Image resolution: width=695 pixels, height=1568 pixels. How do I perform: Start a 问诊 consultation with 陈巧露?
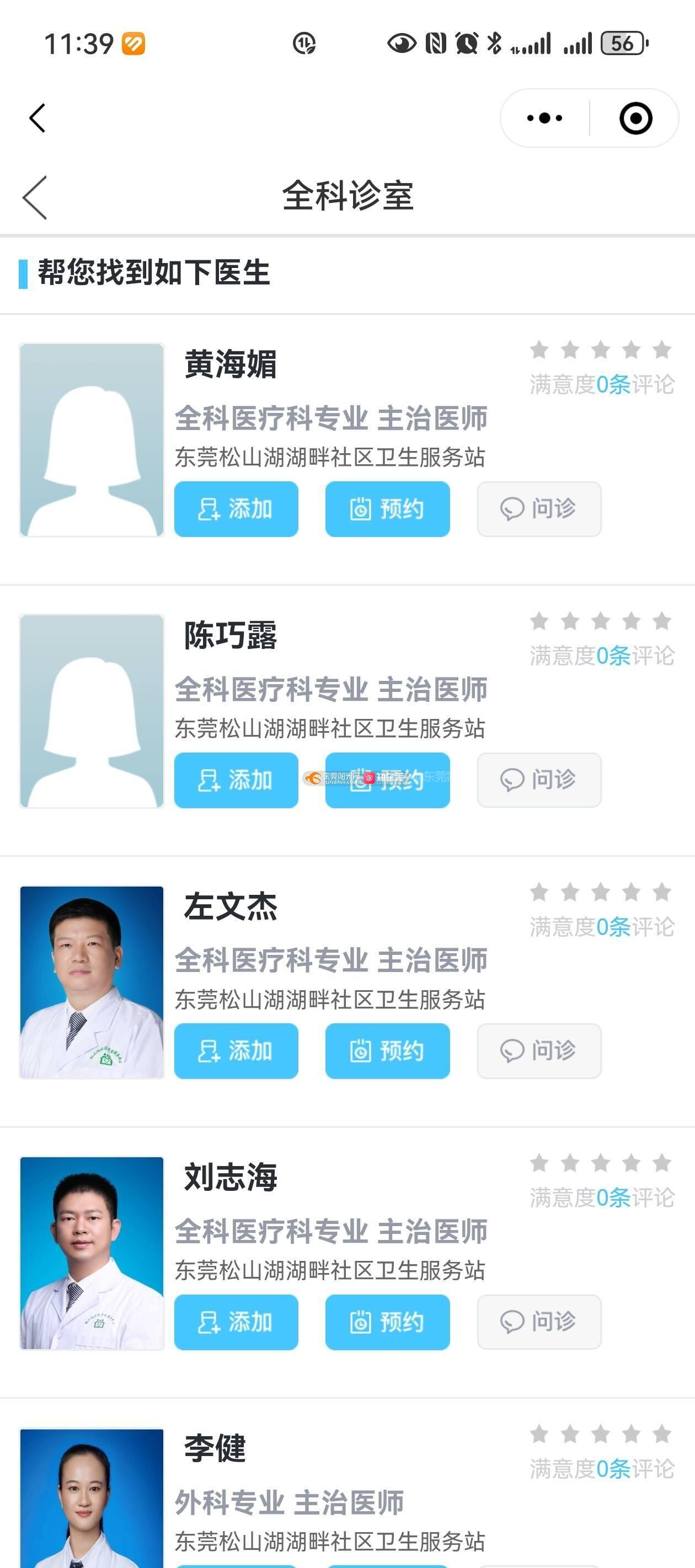tap(539, 780)
